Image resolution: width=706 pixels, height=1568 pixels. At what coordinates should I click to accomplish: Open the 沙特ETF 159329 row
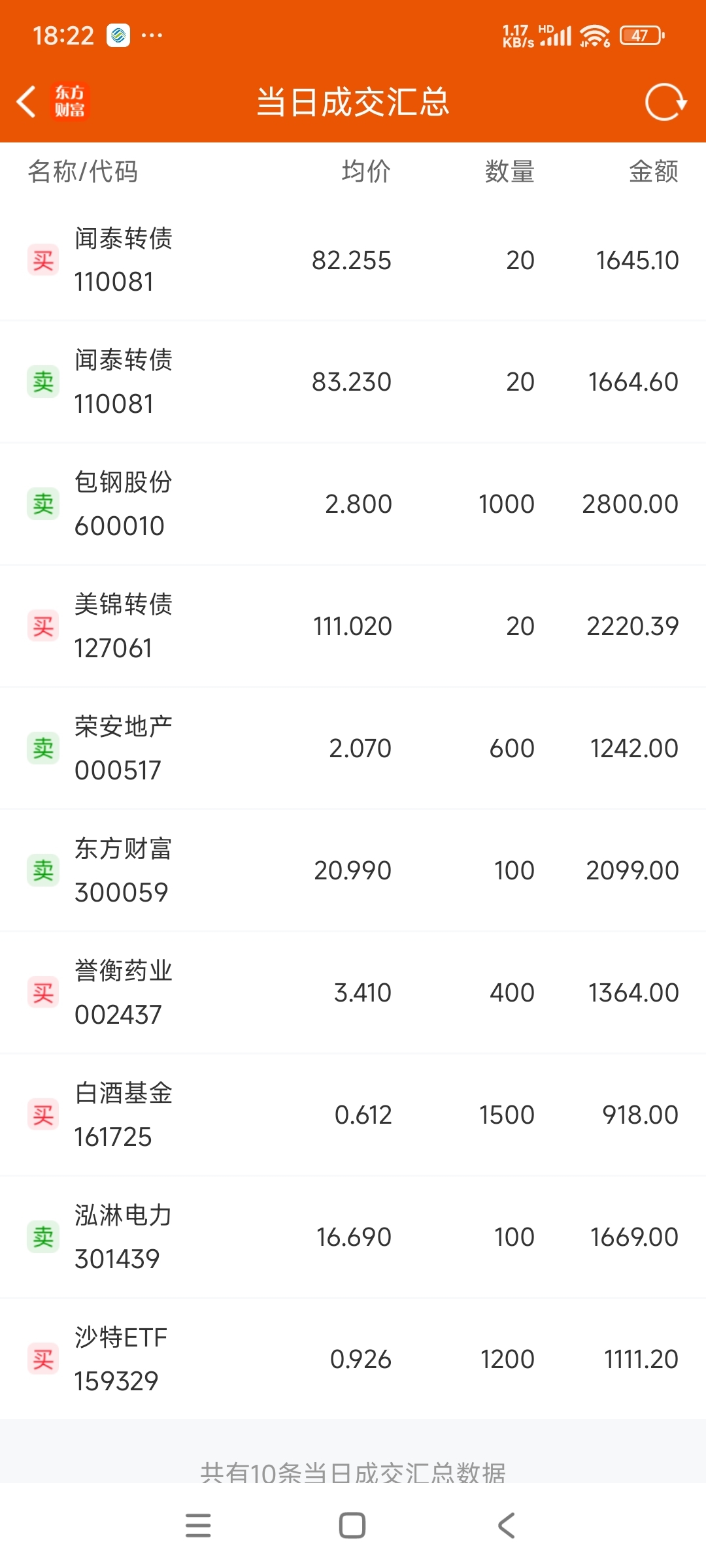(x=353, y=1359)
